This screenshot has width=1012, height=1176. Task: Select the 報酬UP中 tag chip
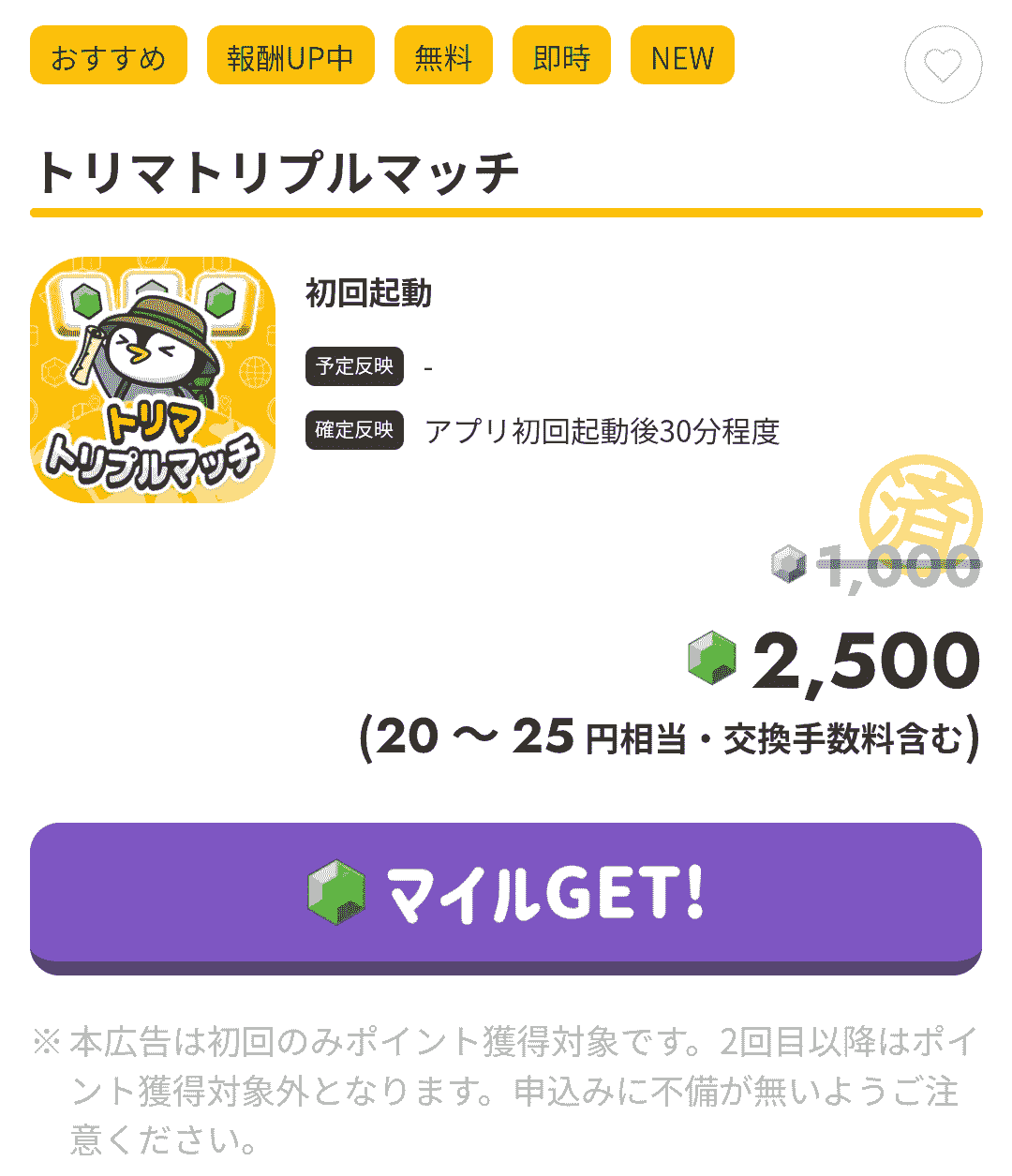click(290, 56)
